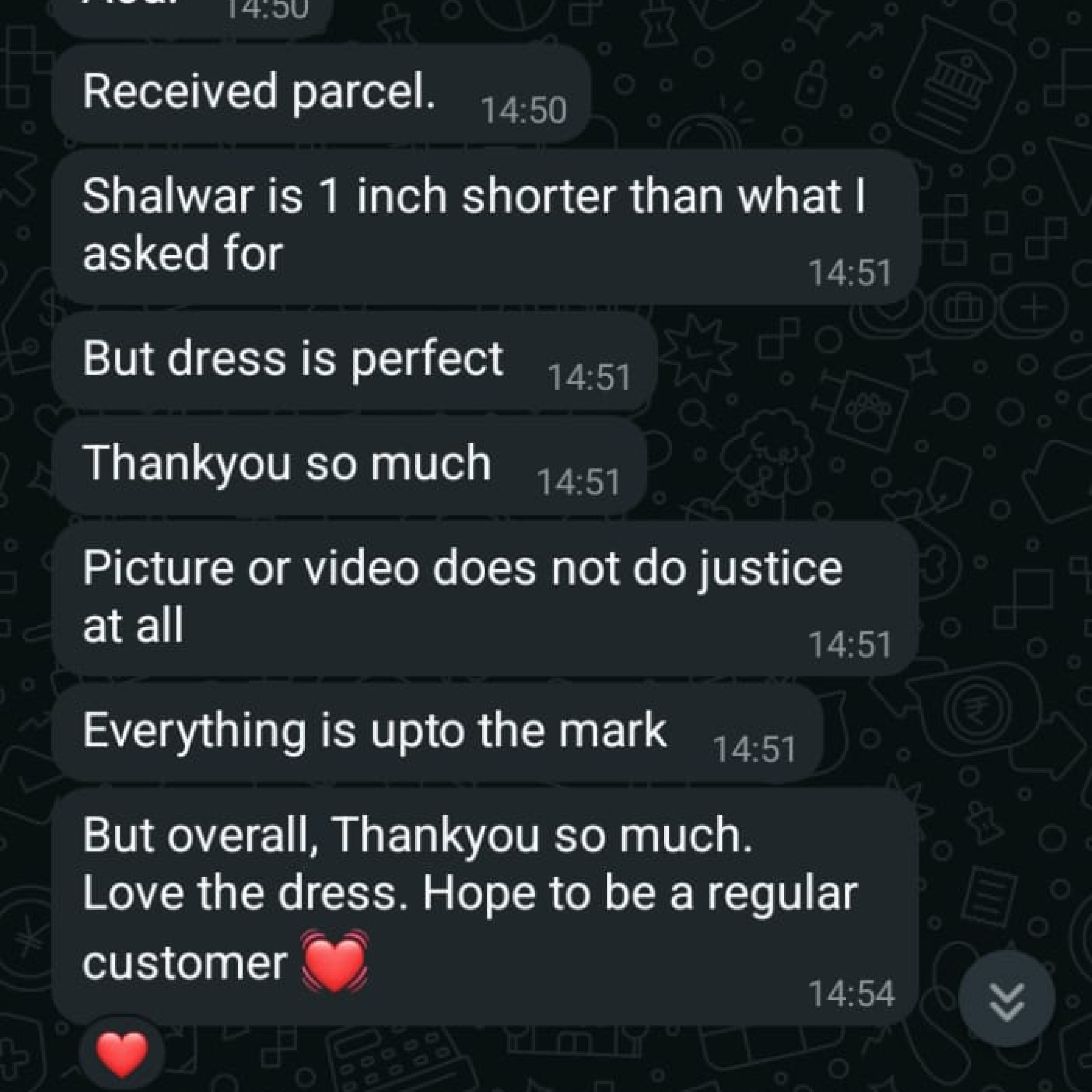Jump to latest messages with the double-chevron button
The image size is (1092, 1092).
coord(1007,999)
